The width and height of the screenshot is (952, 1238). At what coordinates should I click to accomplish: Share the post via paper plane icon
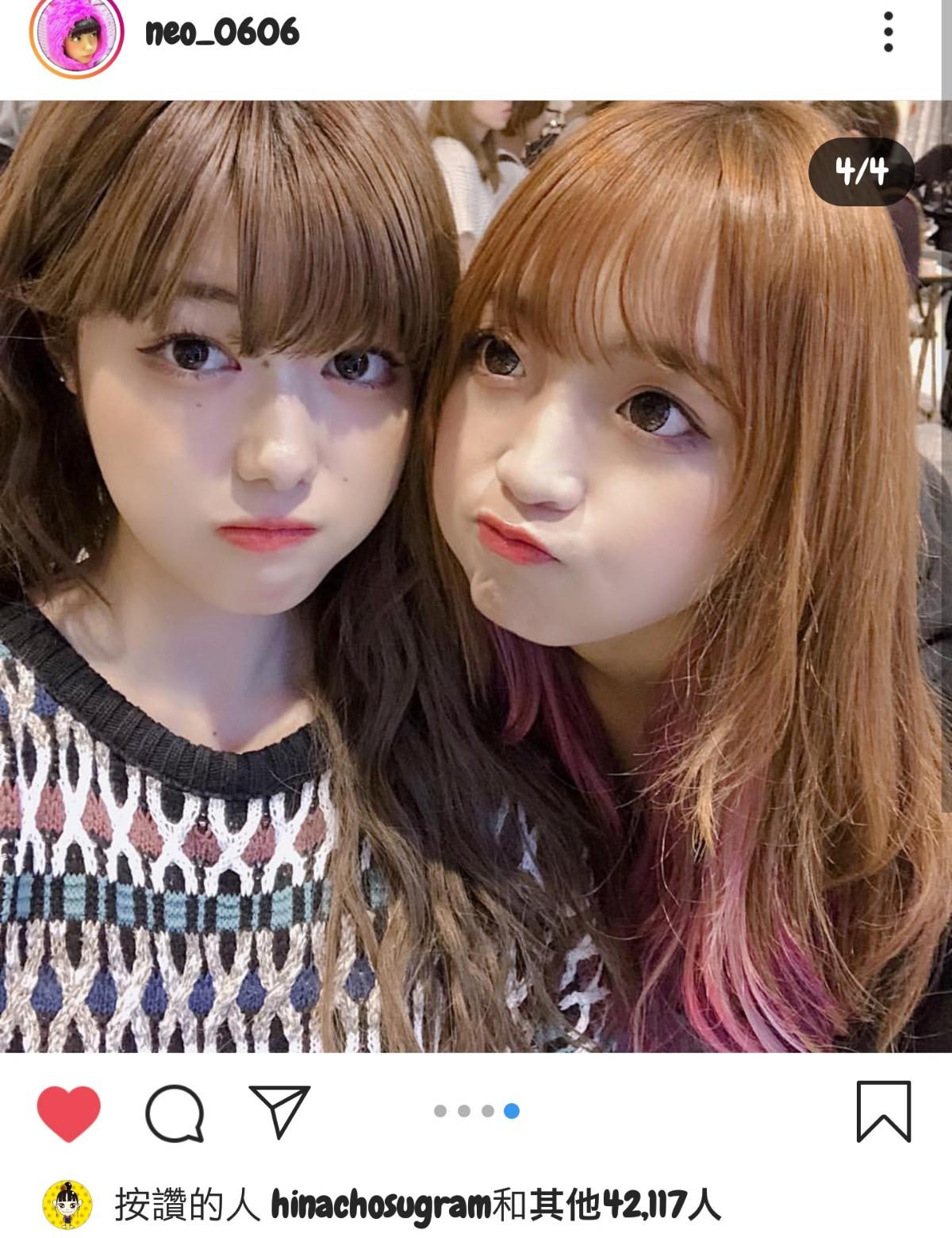pos(279,1111)
